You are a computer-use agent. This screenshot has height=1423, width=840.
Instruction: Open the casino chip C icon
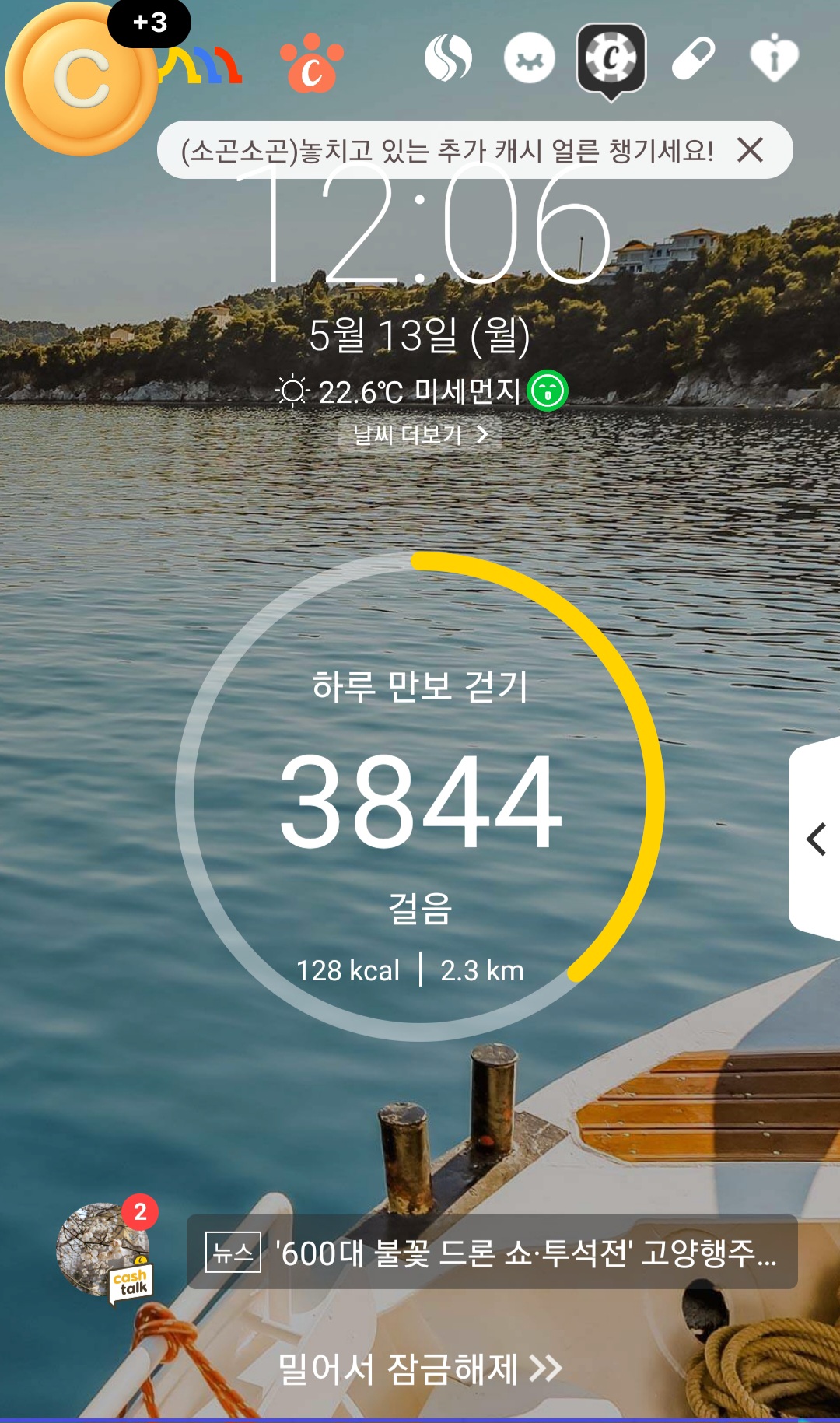coord(611,58)
